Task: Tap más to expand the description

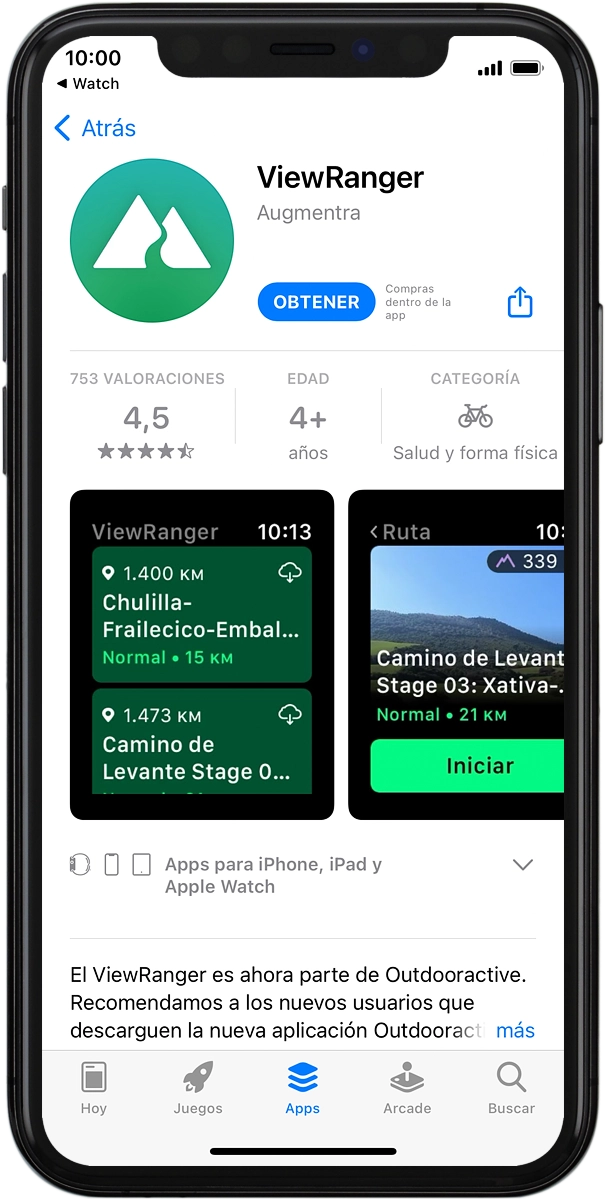Action: [x=515, y=1030]
